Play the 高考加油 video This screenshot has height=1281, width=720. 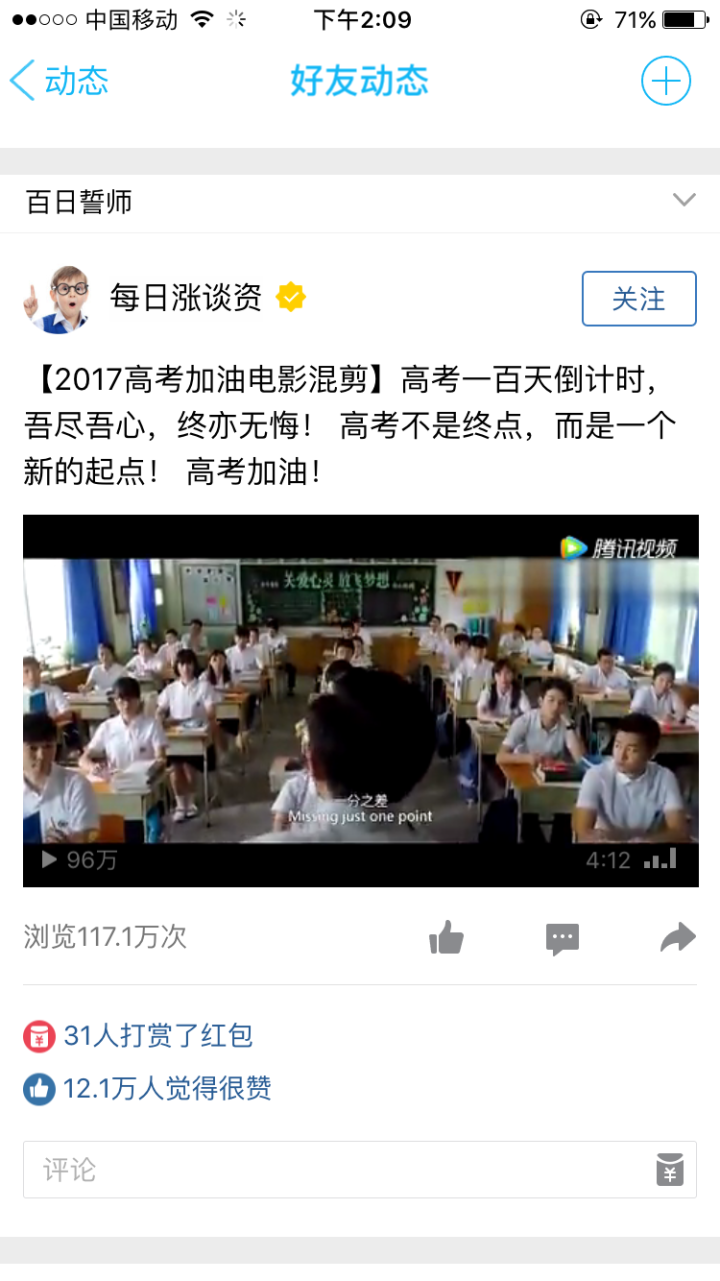pyautogui.click(x=360, y=700)
